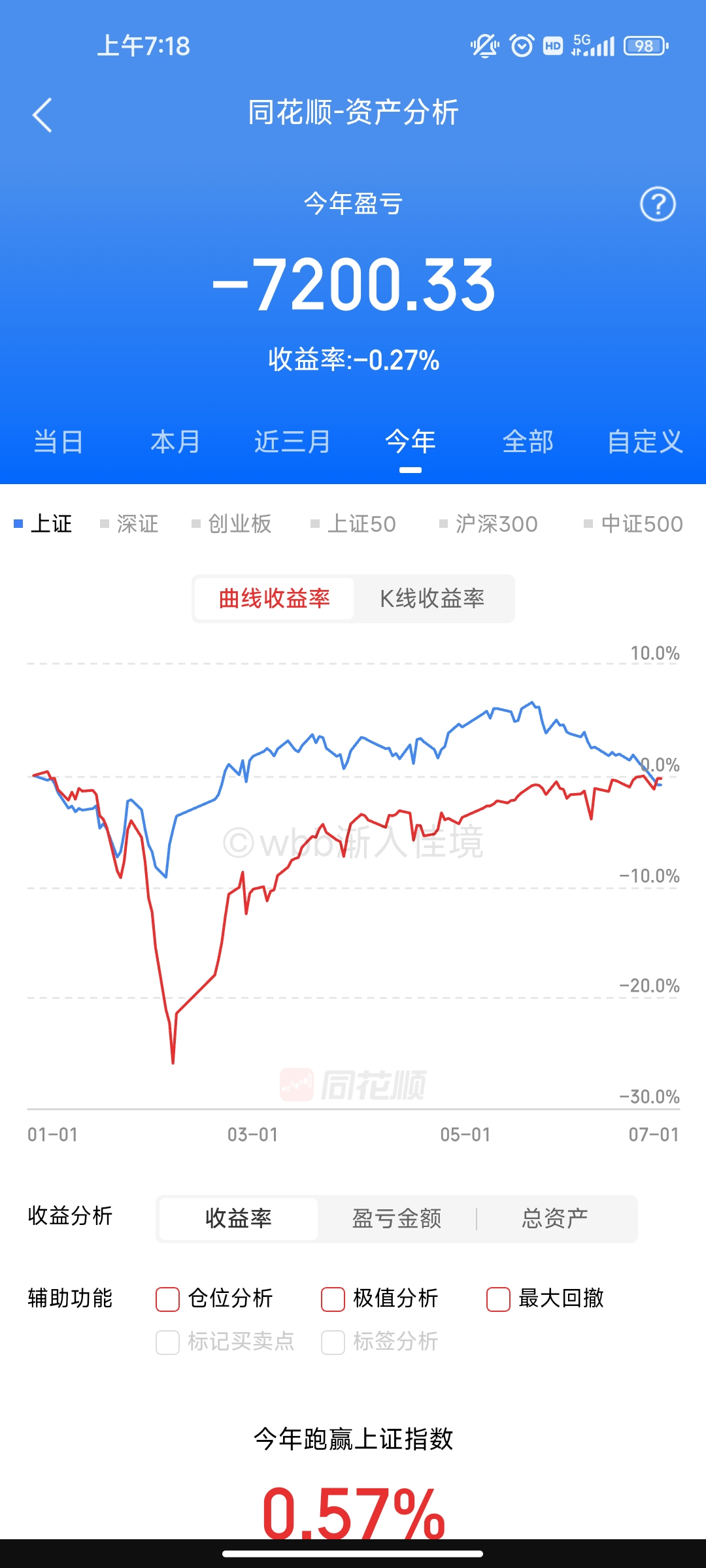Choose 沪深300 as benchmark

[x=489, y=524]
